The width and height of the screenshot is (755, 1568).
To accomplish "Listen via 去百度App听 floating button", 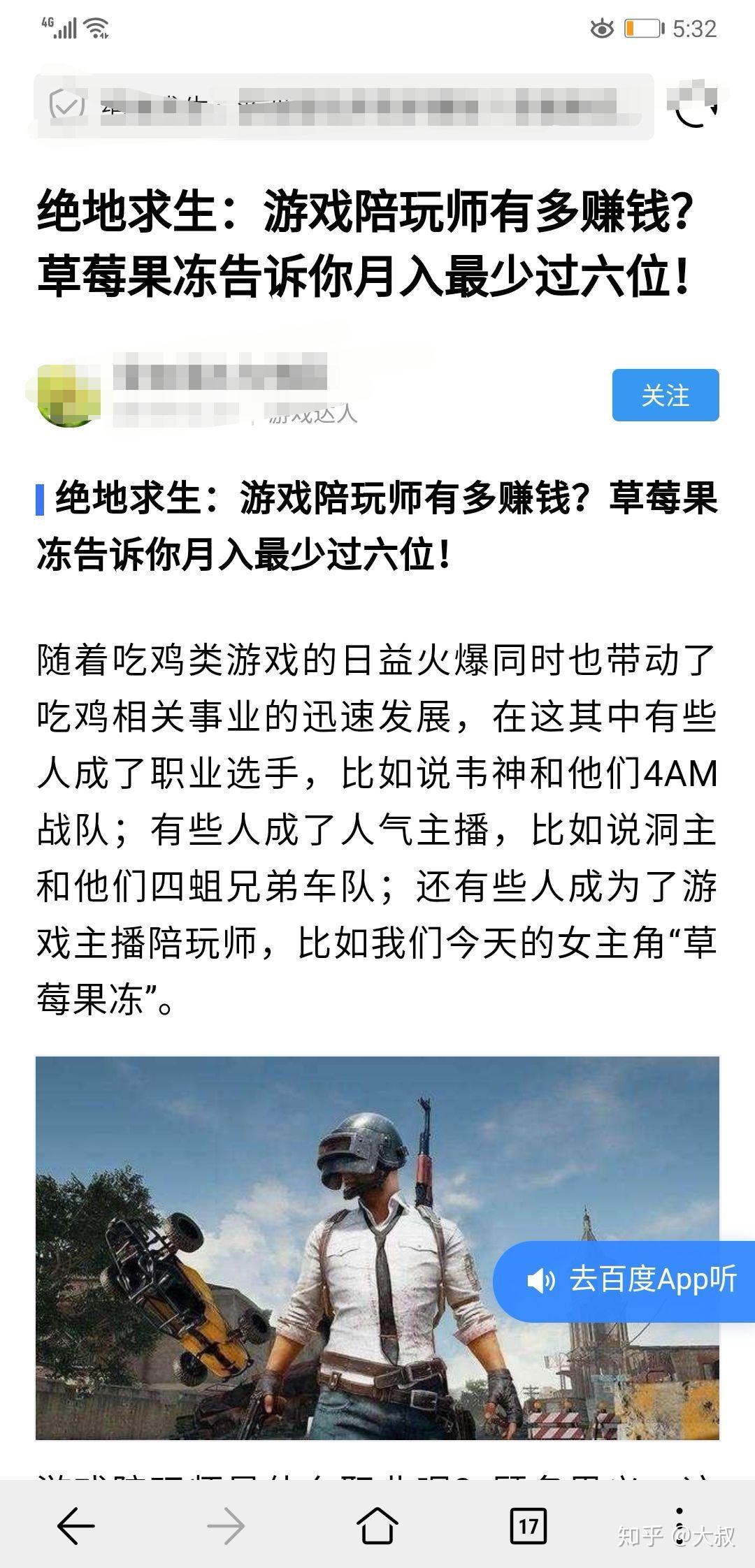I will (x=624, y=1280).
